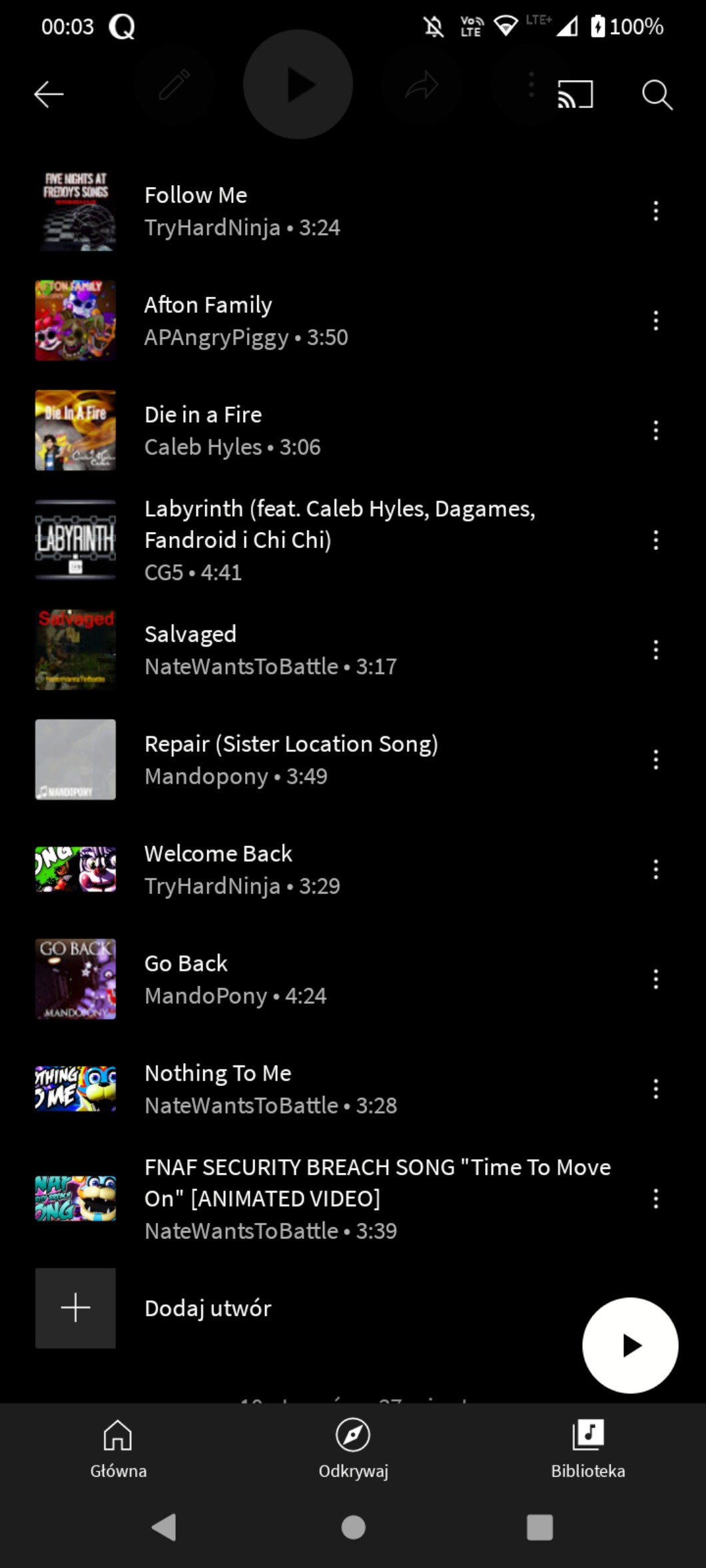Tap the white floating play button

pyautogui.click(x=630, y=1345)
